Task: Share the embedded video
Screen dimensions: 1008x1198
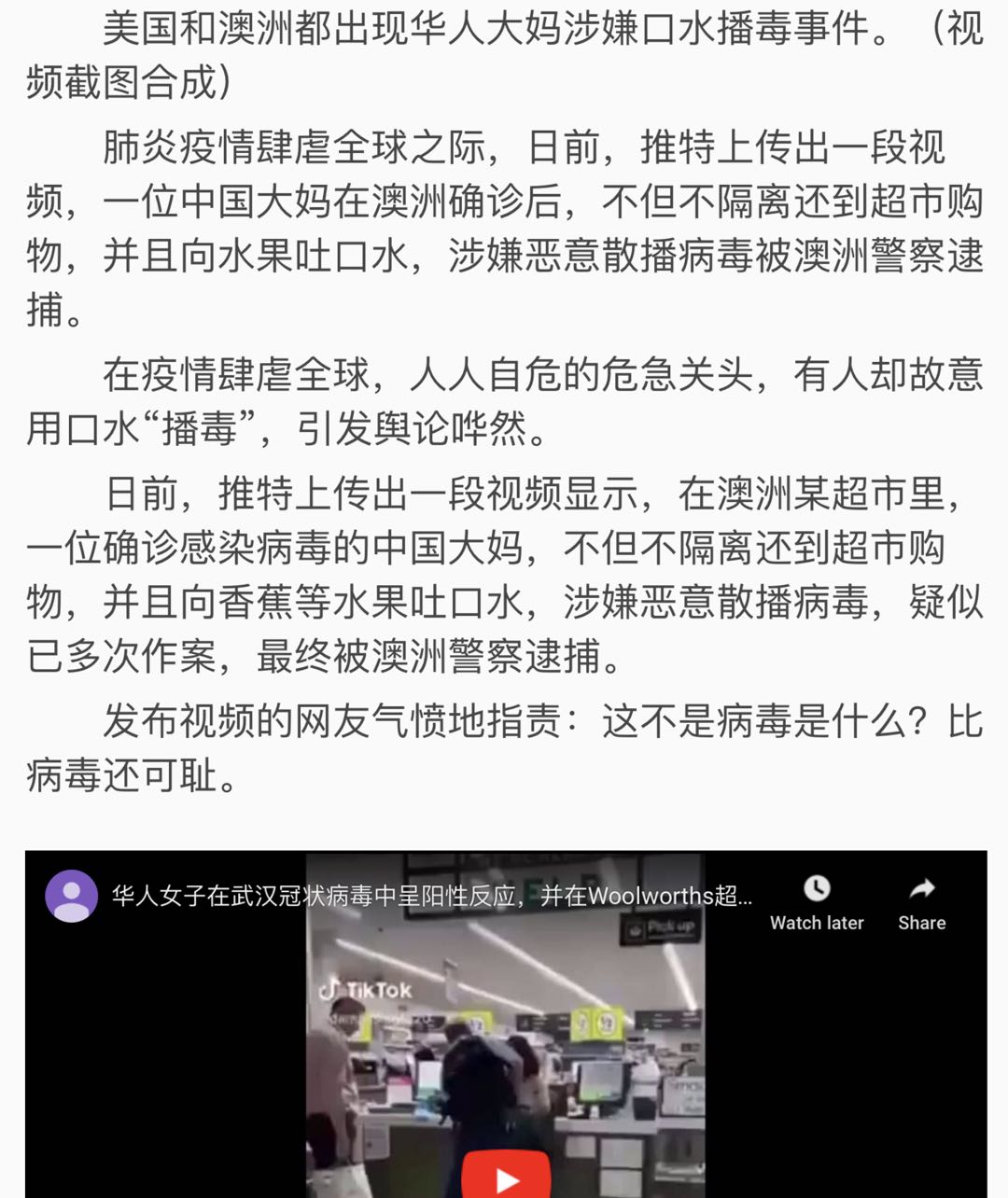Action: click(x=921, y=902)
